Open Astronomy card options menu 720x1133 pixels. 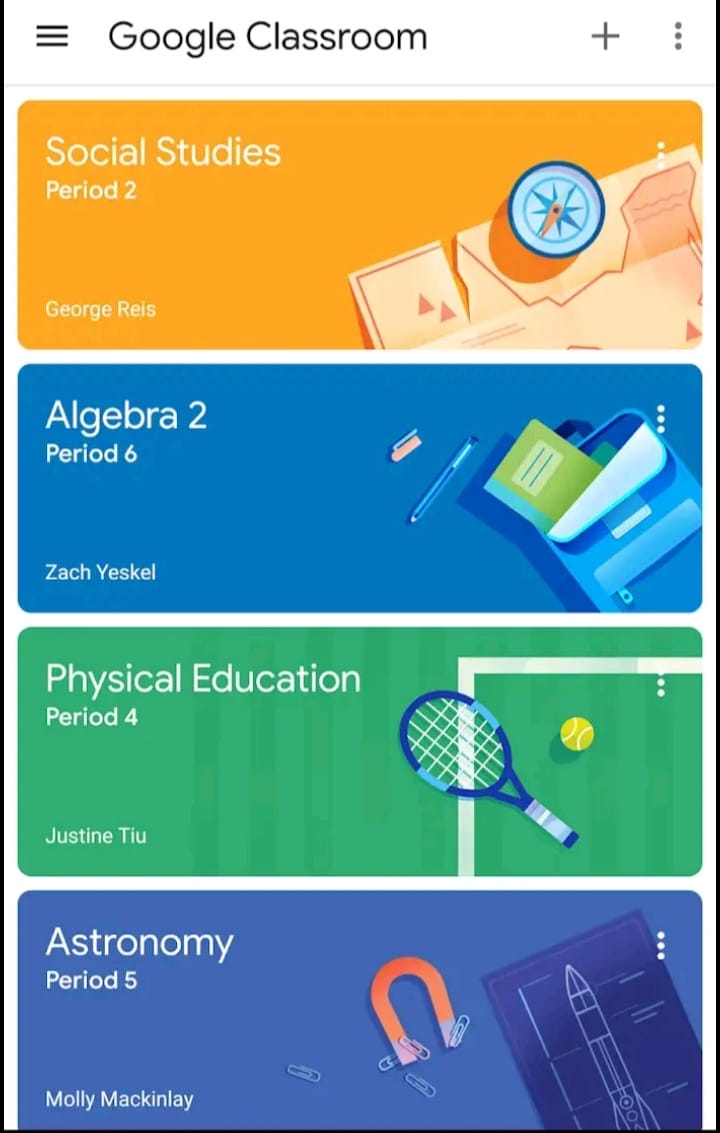[660, 946]
